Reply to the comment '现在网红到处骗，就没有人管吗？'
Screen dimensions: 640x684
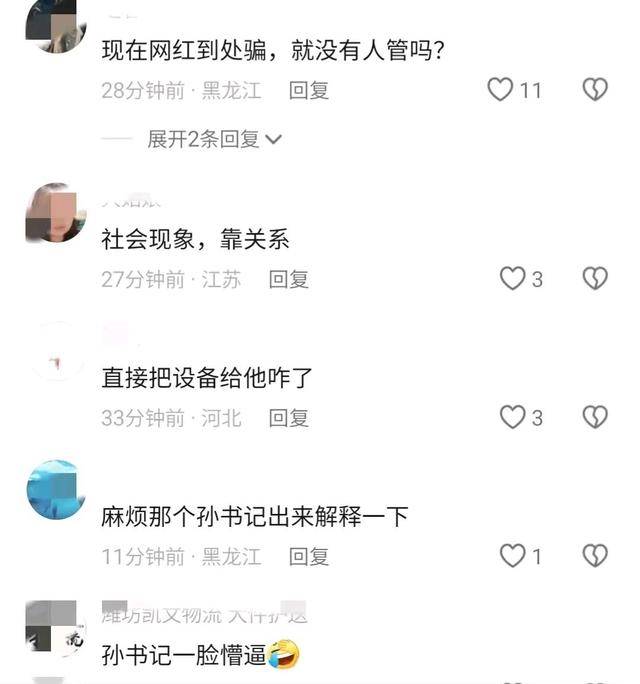point(309,90)
